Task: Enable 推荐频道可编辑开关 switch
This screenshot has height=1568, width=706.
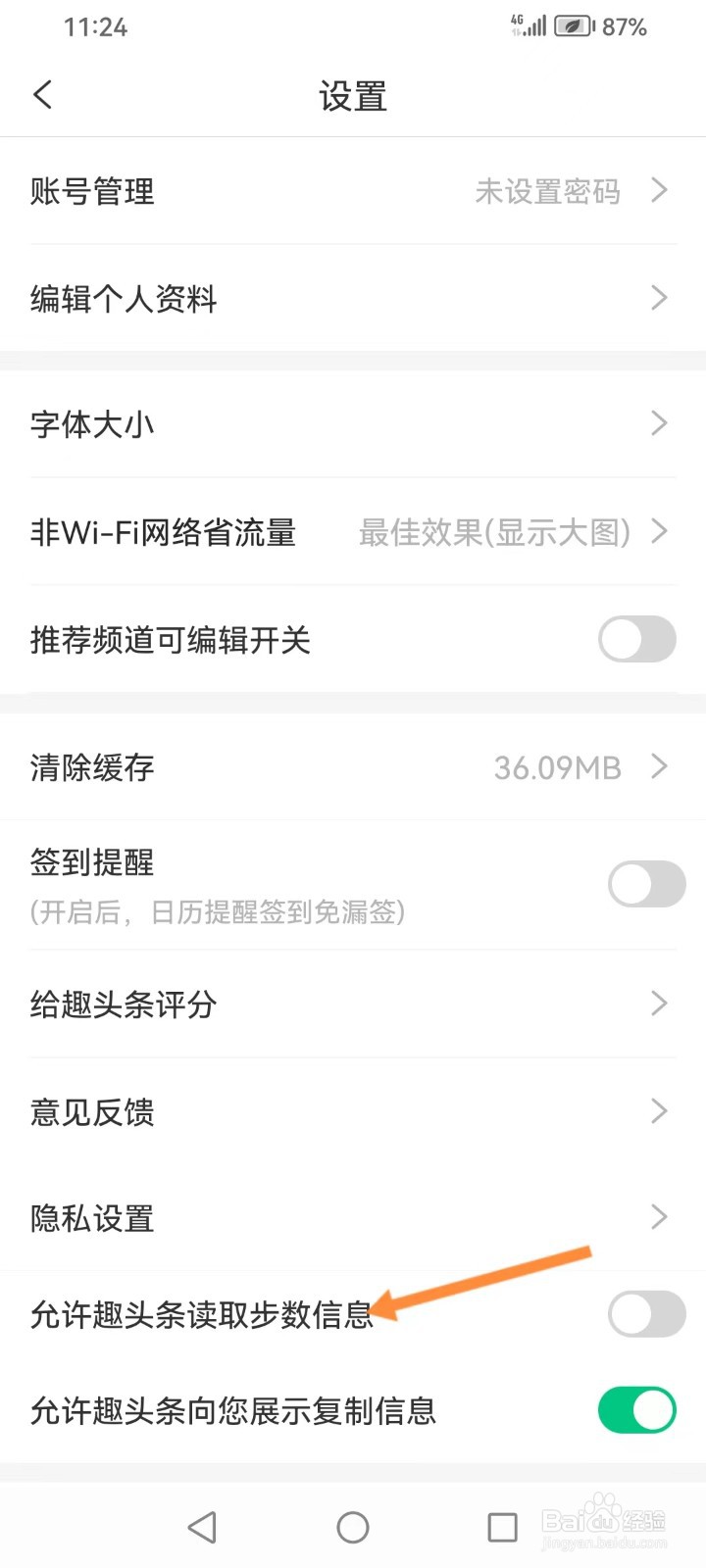Action: click(x=635, y=639)
